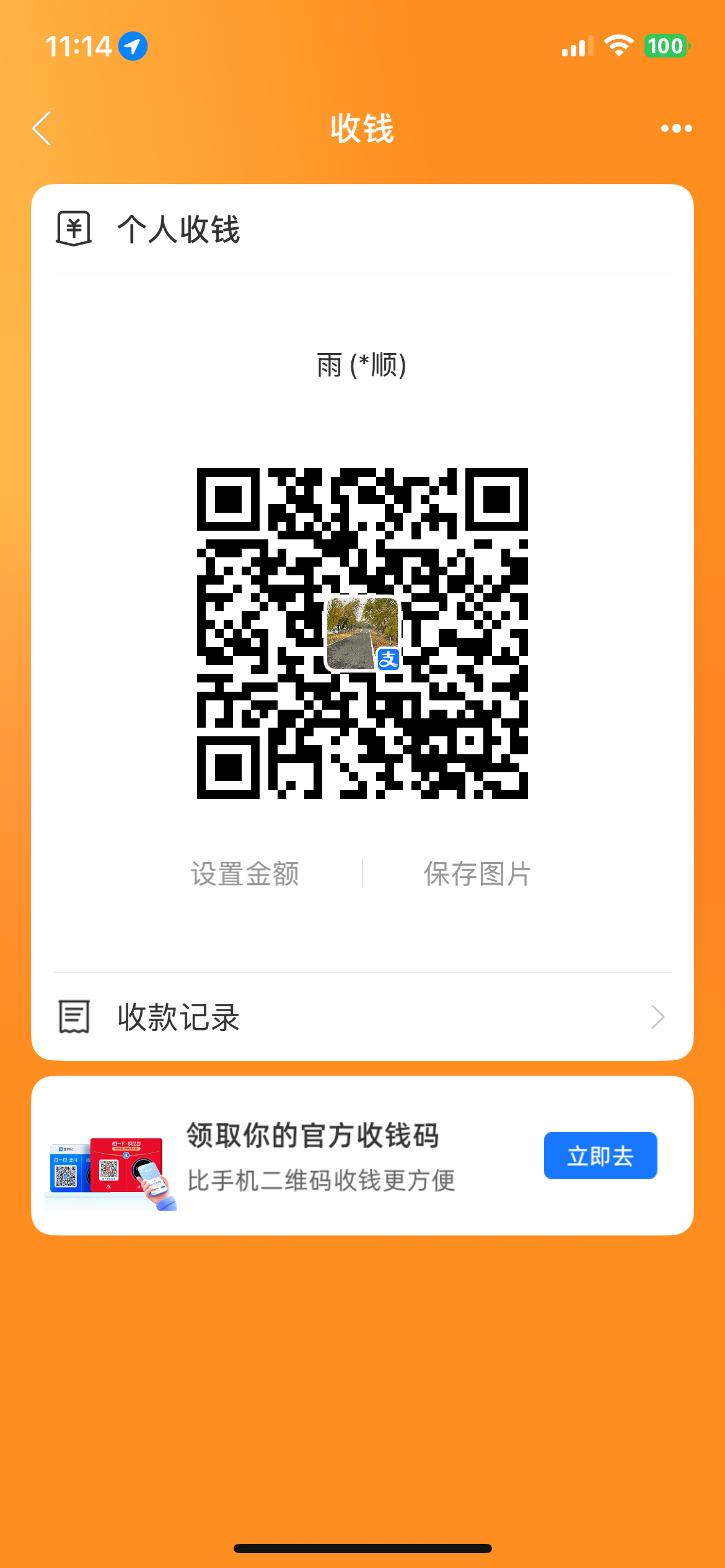This screenshot has width=725, height=1568.
Task: Open the 收款记录 row
Action: (x=362, y=1017)
